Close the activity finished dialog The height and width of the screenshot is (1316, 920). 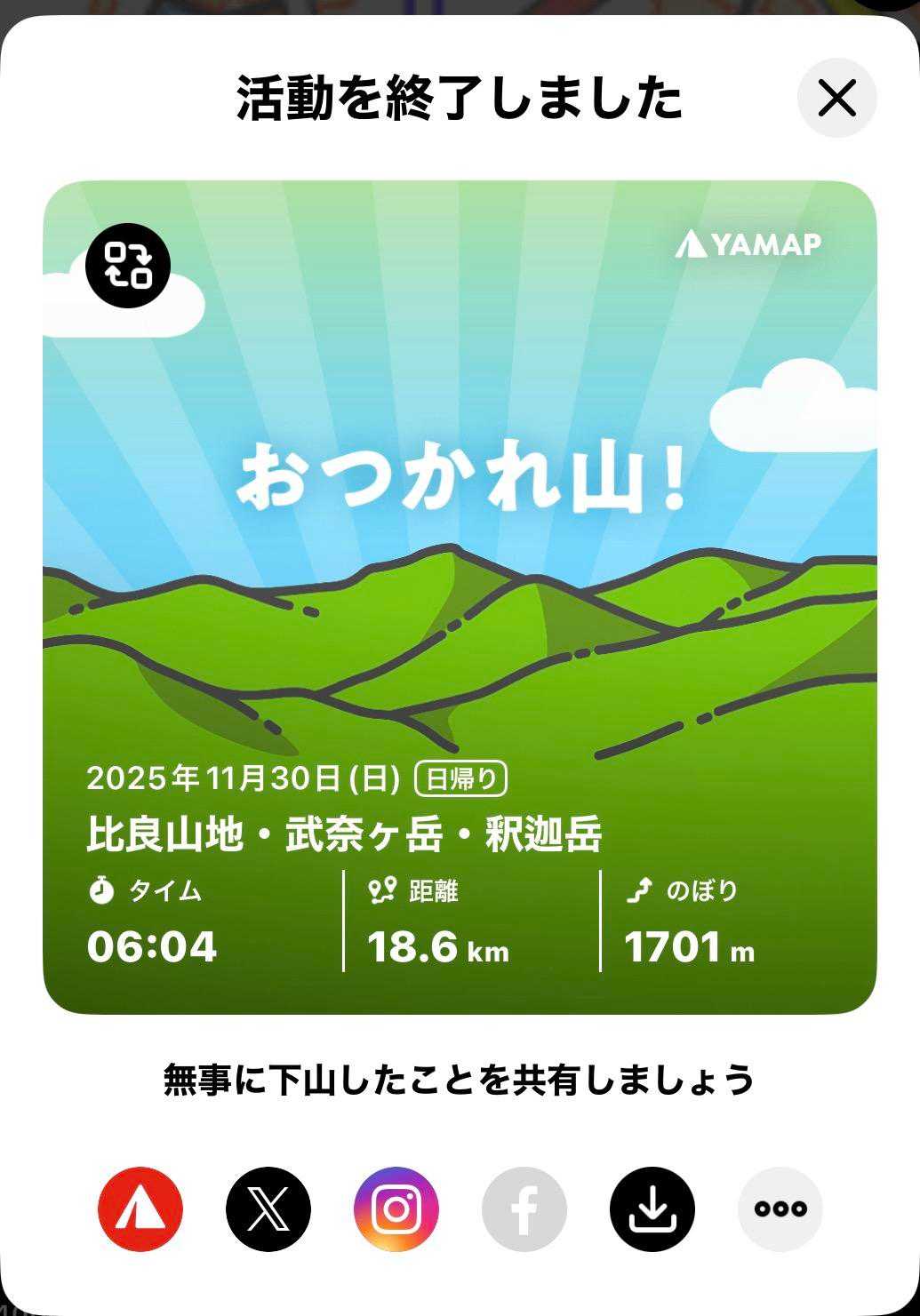pyautogui.click(x=836, y=98)
